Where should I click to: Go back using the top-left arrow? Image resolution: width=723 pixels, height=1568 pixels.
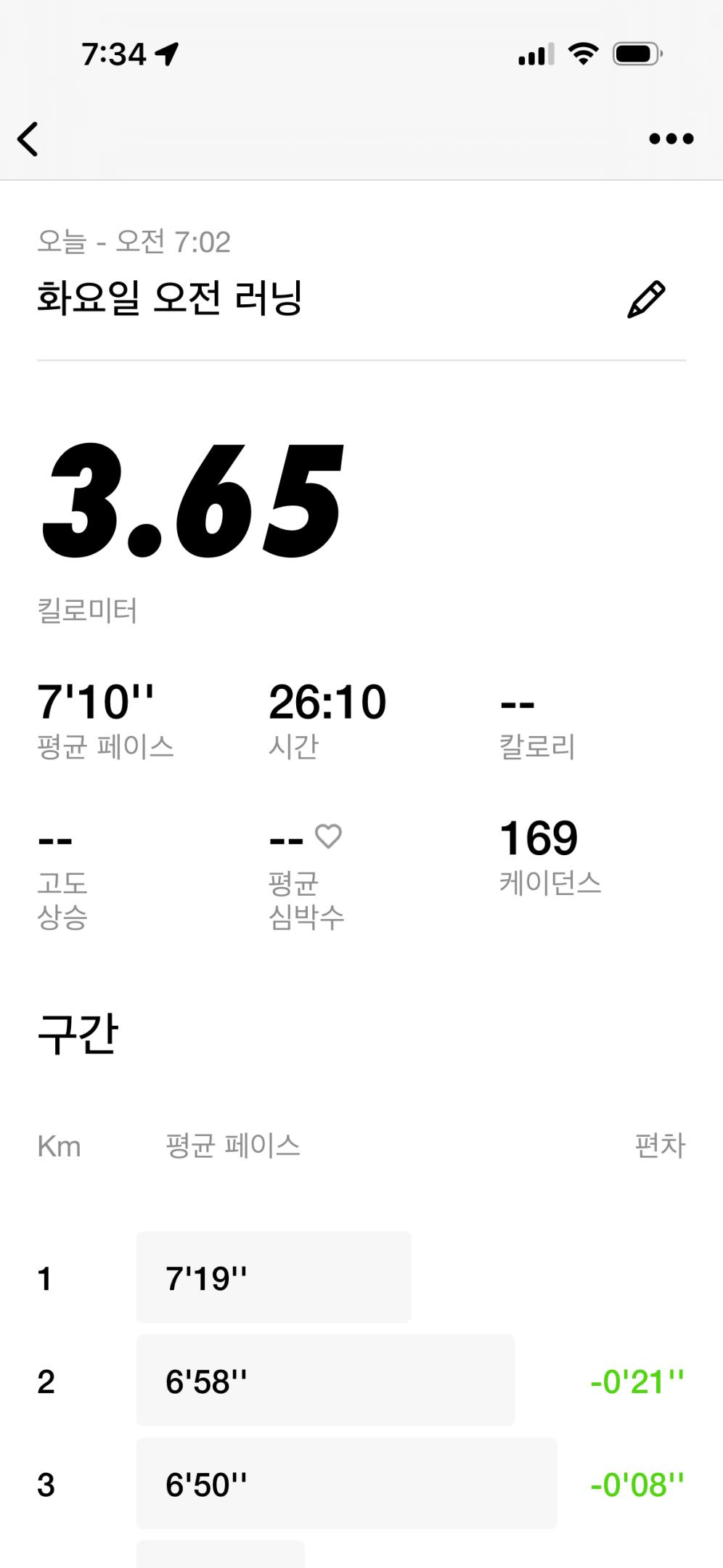click(28, 139)
